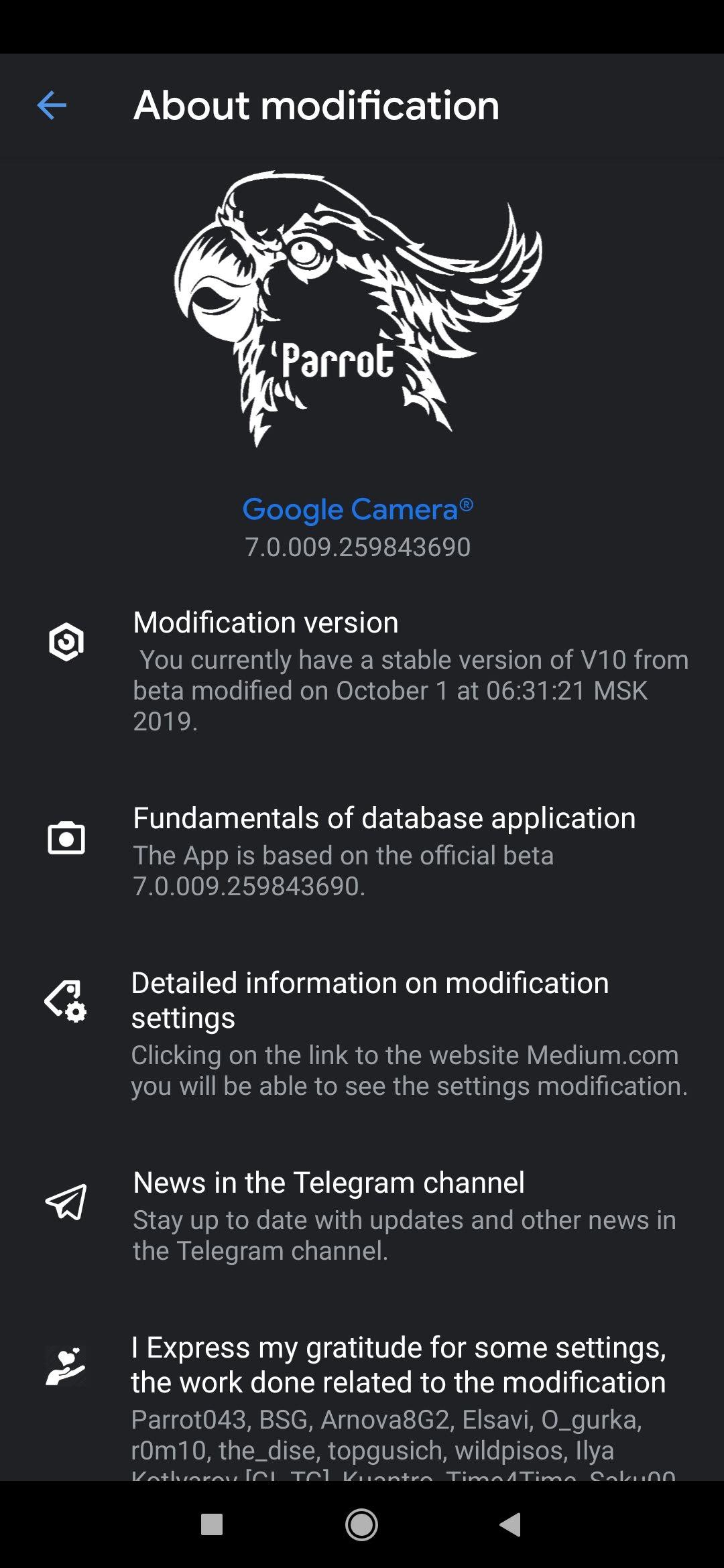Open Detailed information on modification settings

pyautogui.click(x=362, y=1033)
